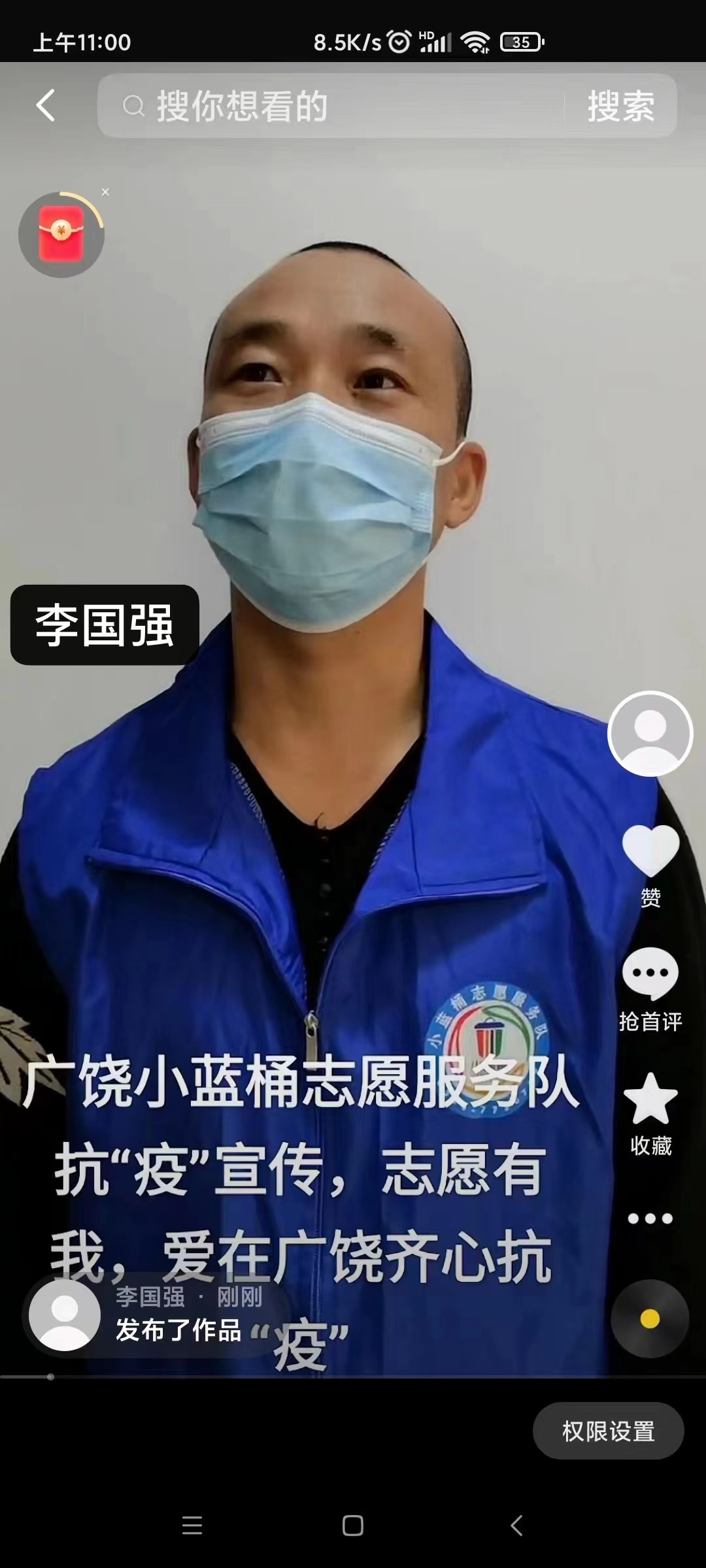The height and width of the screenshot is (1568, 706).
Task: Tap the video progress bar
Action: click(353, 1377)
